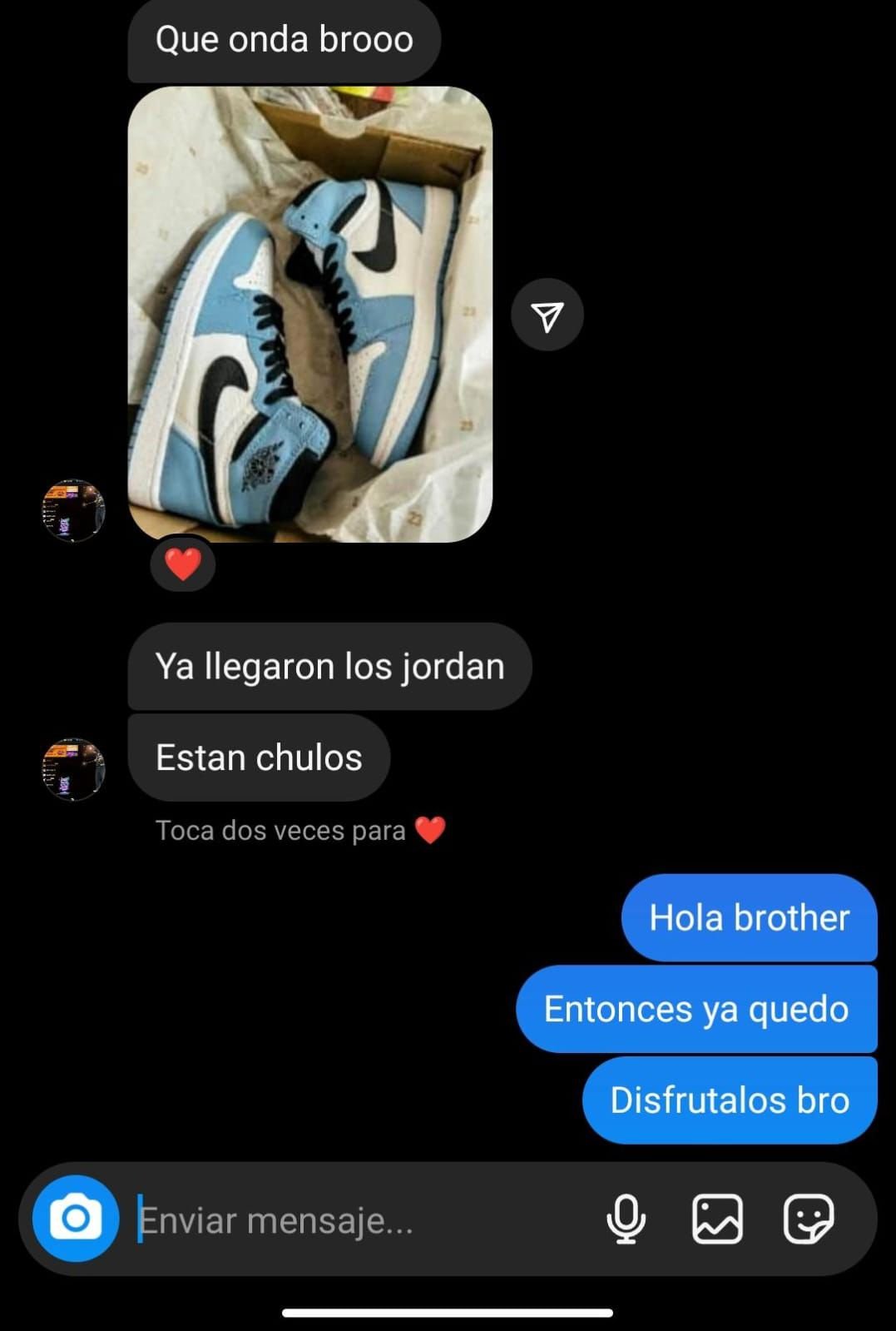Screen dimensions: 896x1331
Task: Open the sticker picker
Action: (808, 1219)
